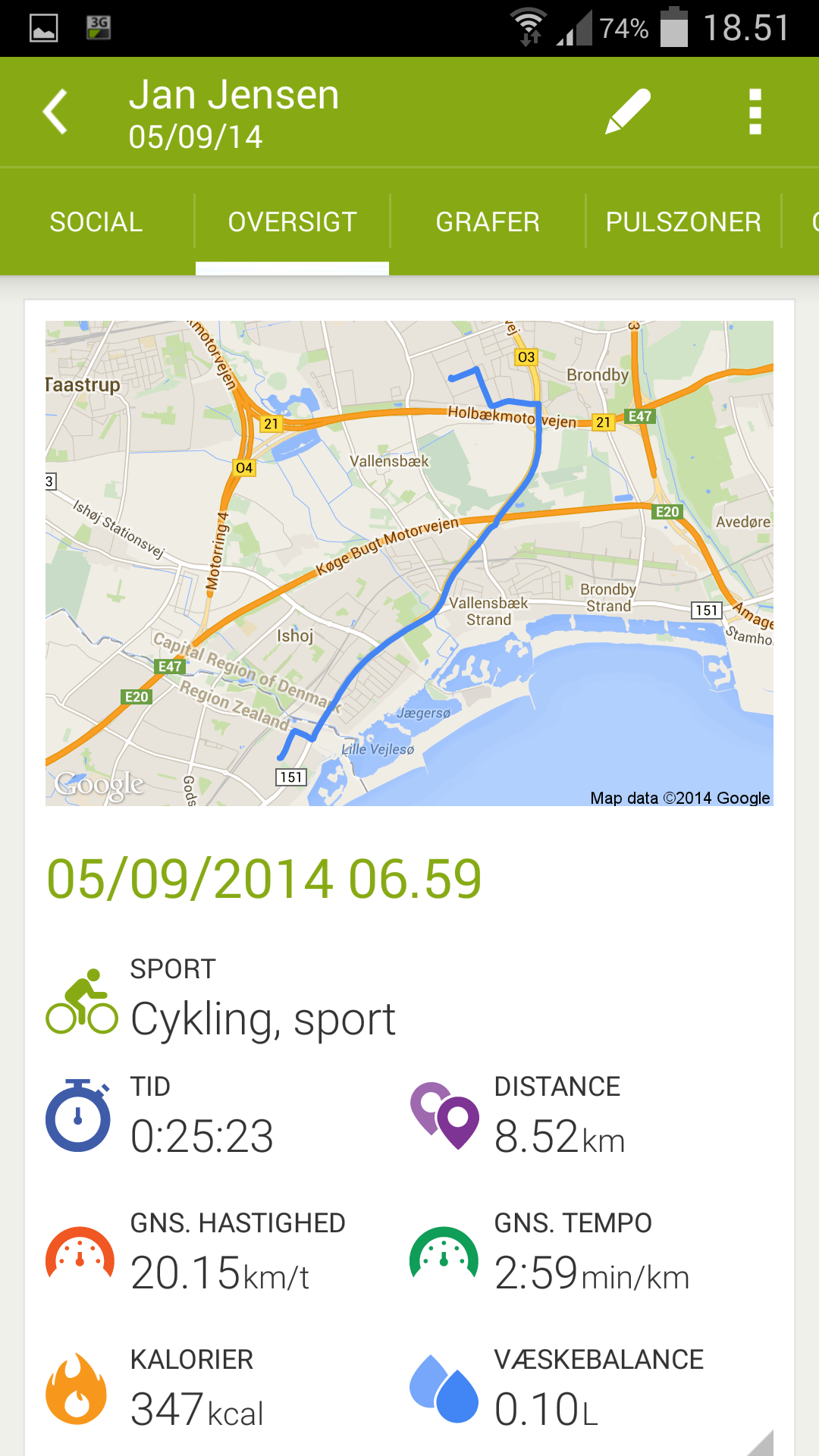Switch to the Grafer tab
Screen dimensions: 819x1456
(488, 222)
